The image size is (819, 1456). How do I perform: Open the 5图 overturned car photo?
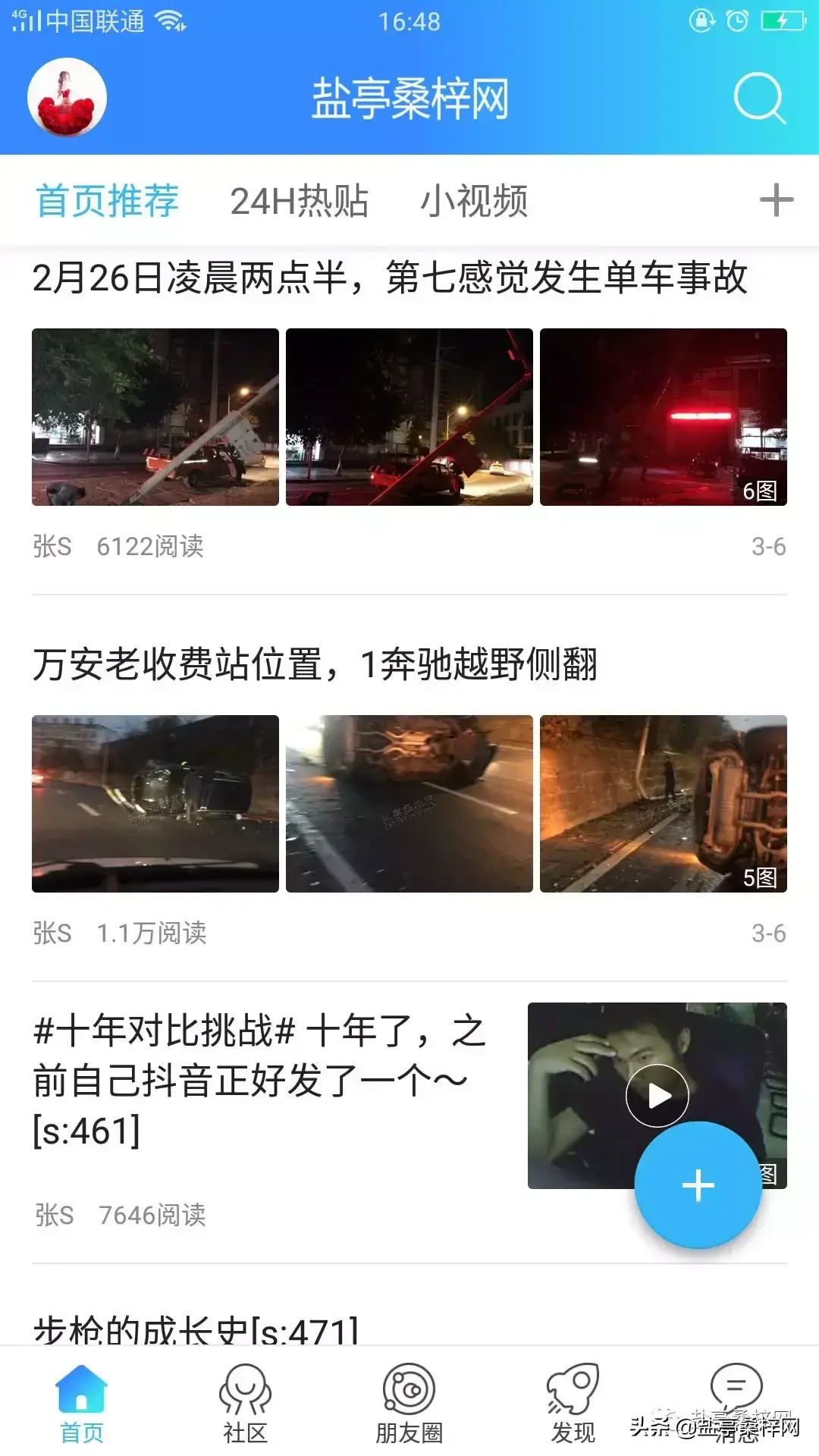[x=663, y=804]
